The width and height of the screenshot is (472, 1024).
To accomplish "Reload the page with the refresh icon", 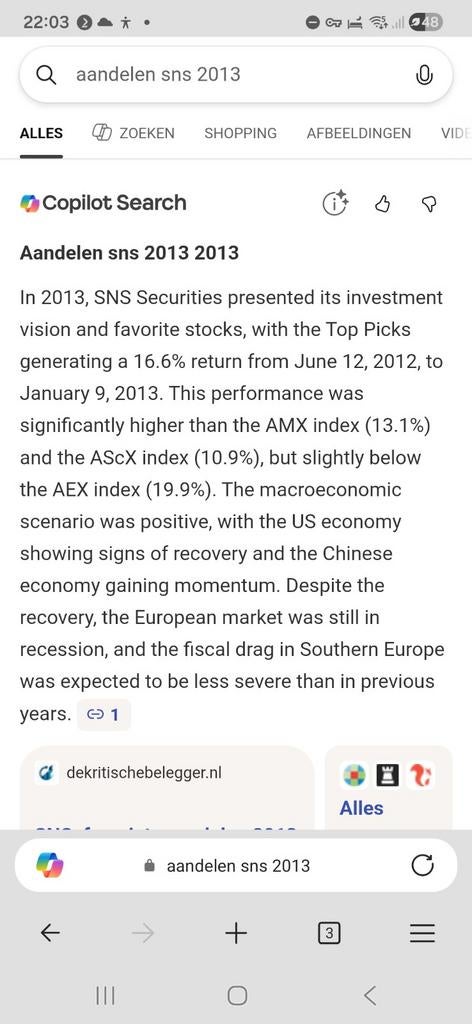I will point(422,866).
